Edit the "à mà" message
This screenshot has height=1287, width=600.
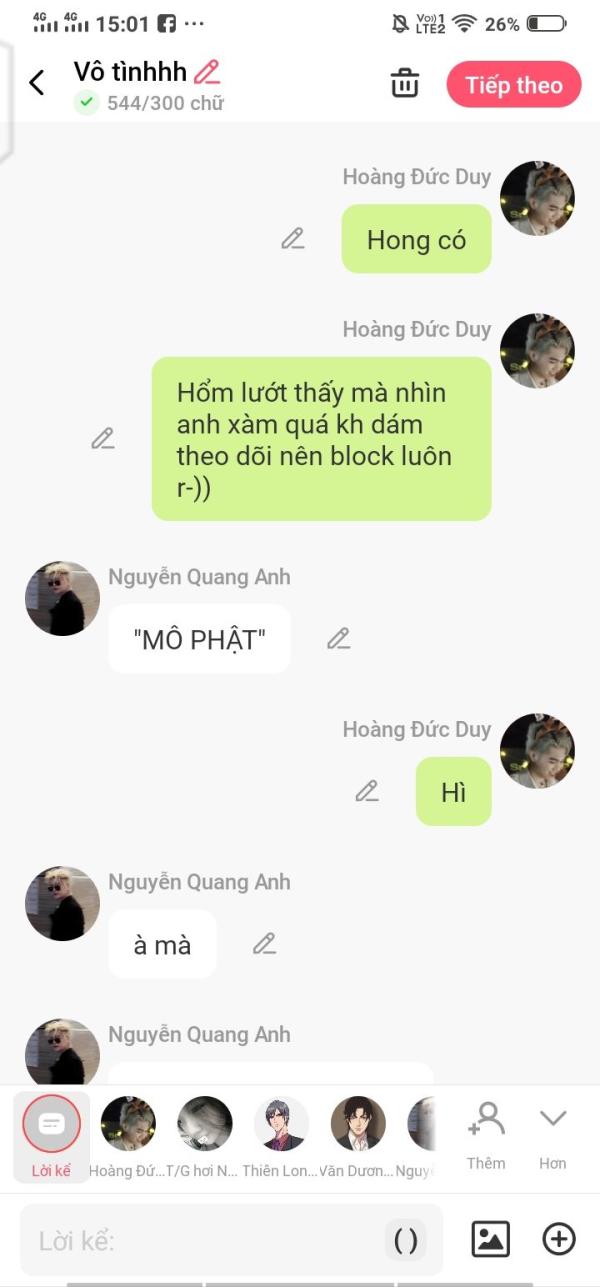pyautogui.click(x=264, y=943)
